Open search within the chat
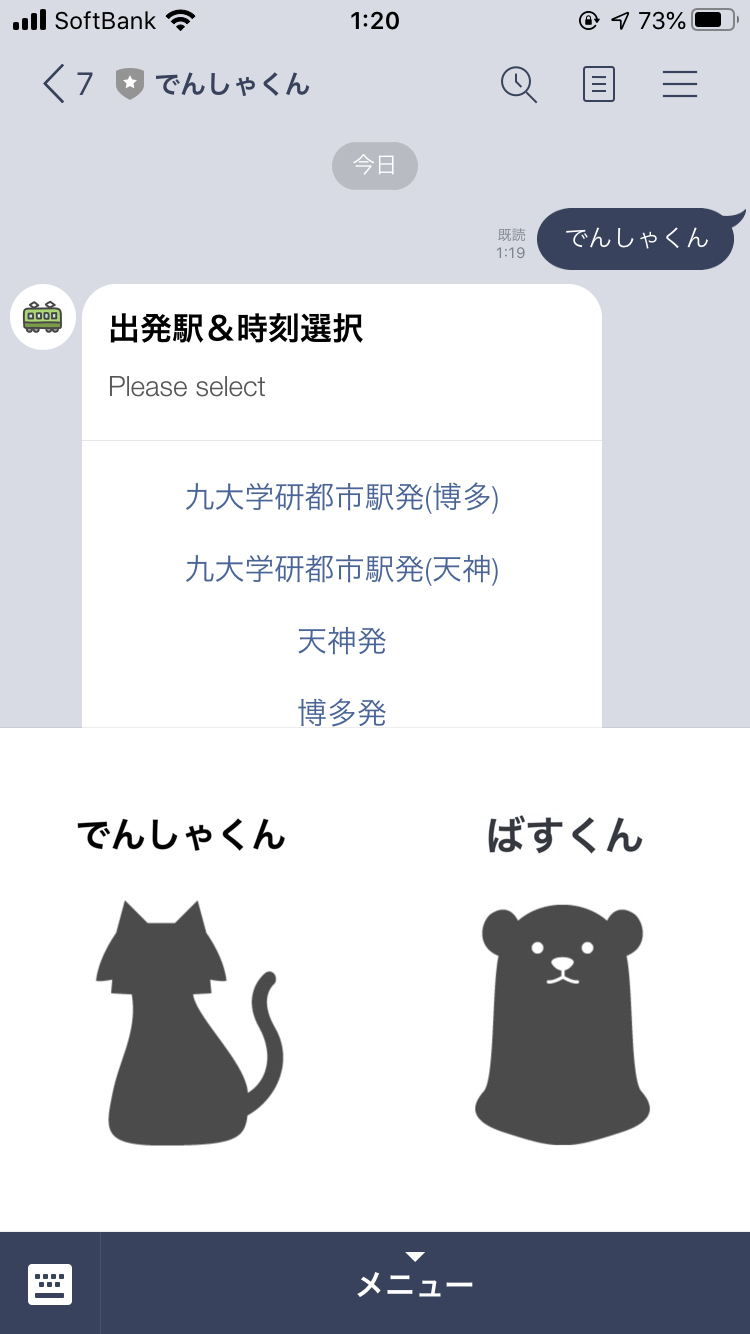This screenshot has height=1334, width=750. tap(519, 84)
